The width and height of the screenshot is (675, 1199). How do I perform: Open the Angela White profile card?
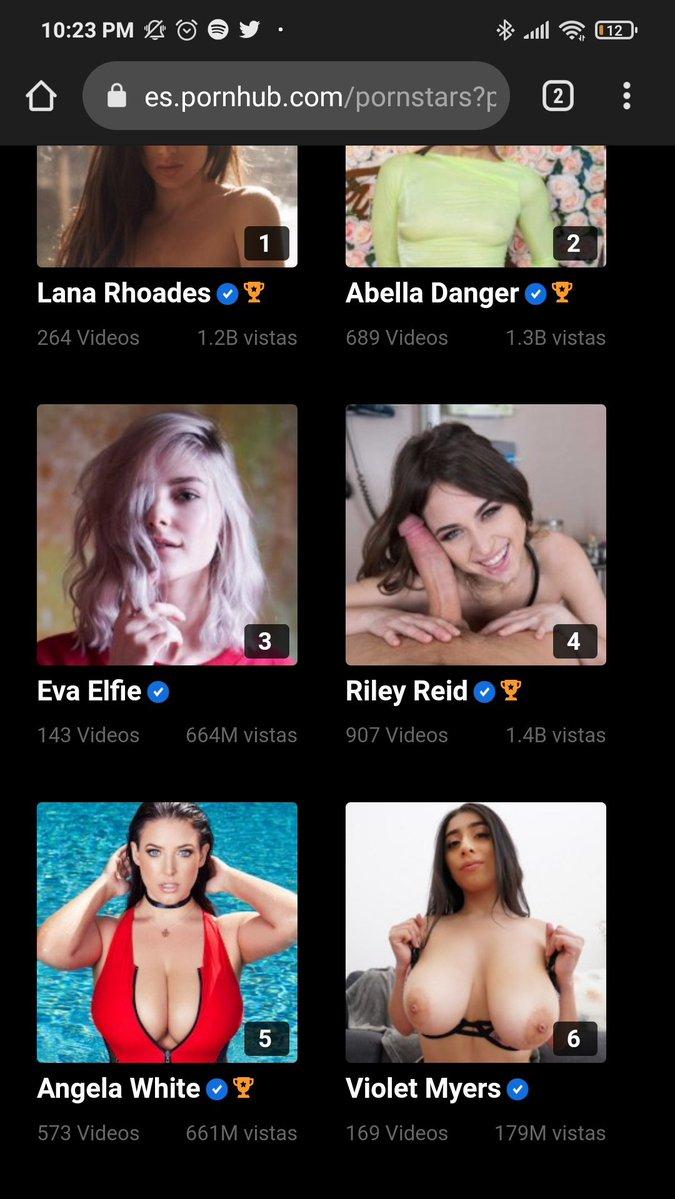point(167,931)
